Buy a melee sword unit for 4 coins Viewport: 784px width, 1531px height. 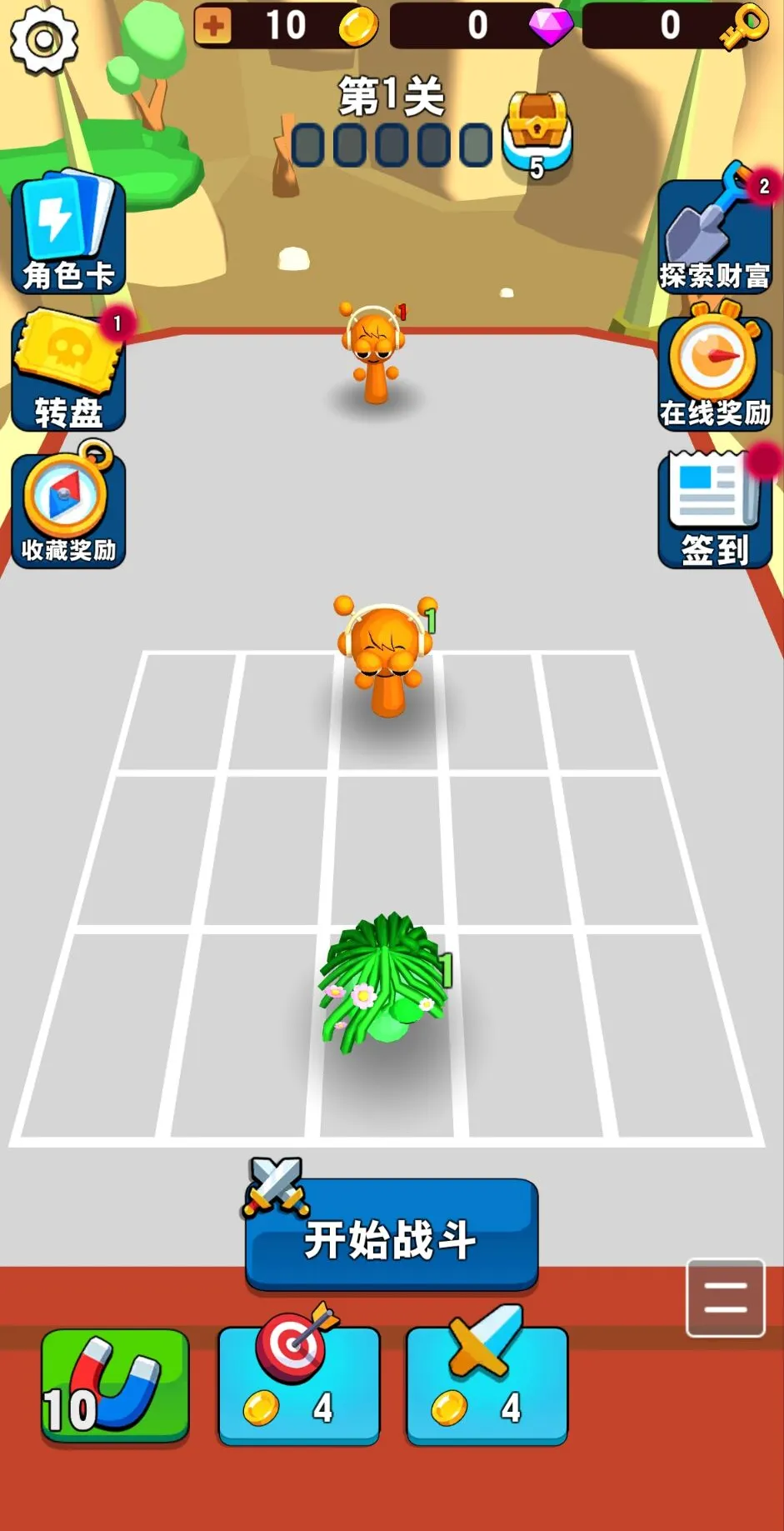coord(487,1385)
